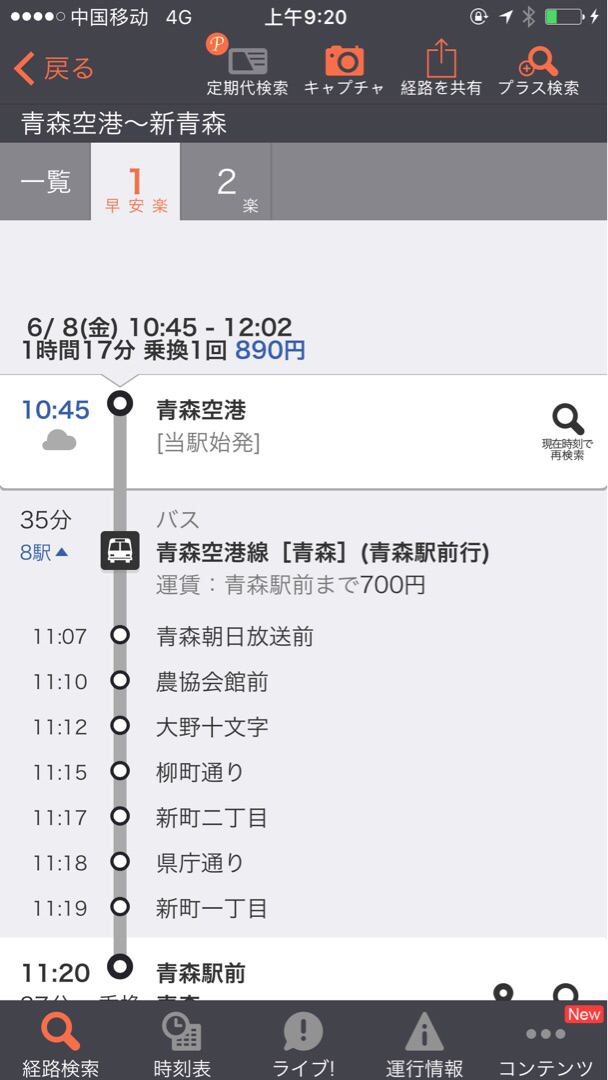
Task: Switch to the 一覧 list tab
Action: pyautogui.click(x=45, y=183)
